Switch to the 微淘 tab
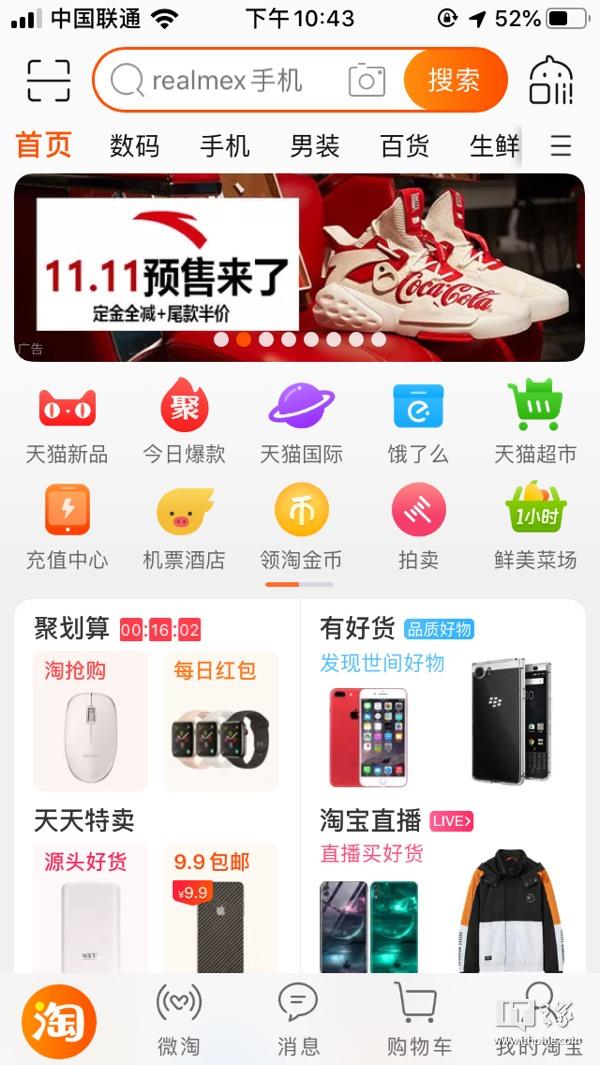 point(179,1021)
